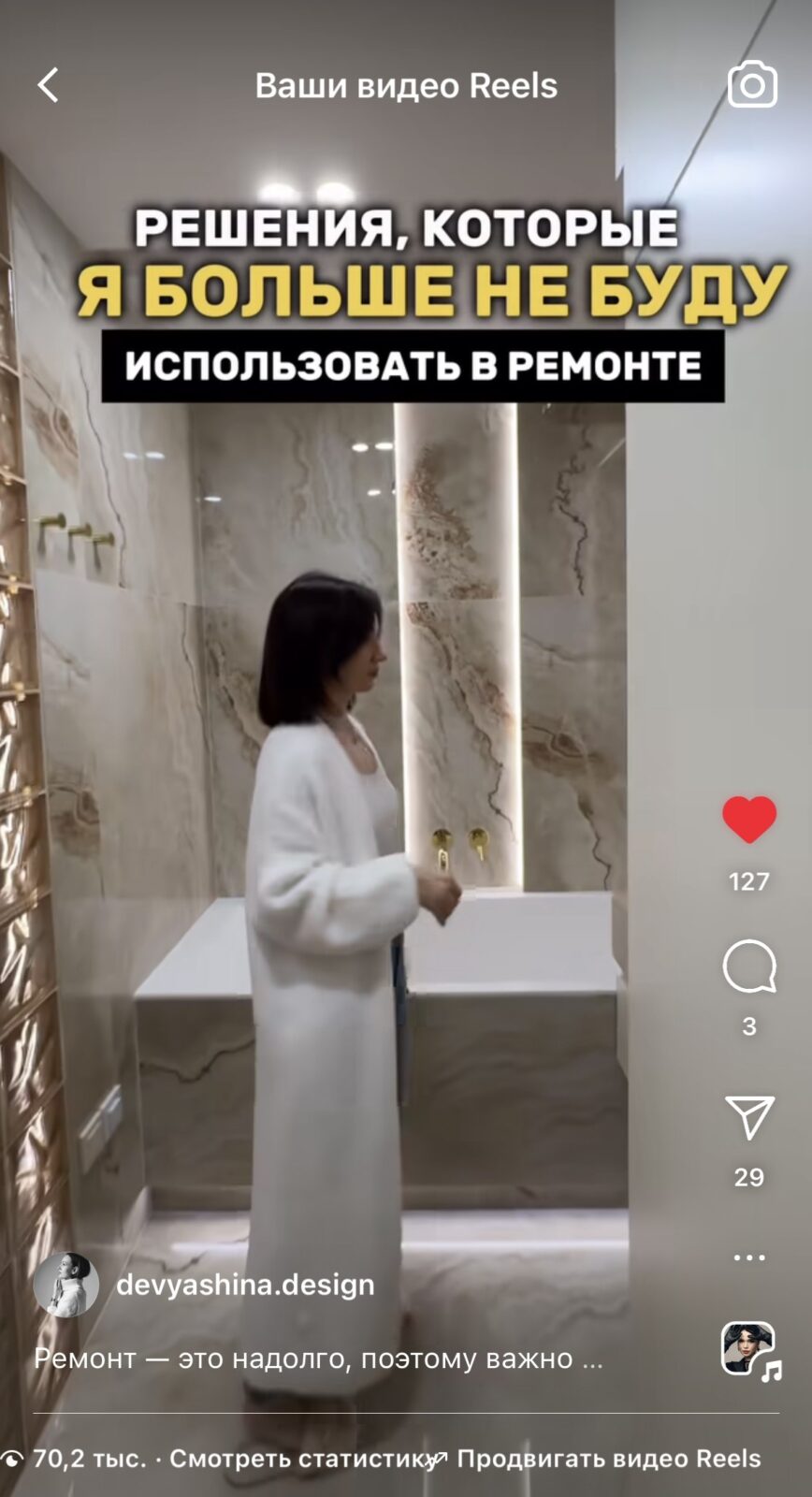812x1497 pixels.
Task: Open Смотреть статистику insights
Action: (x=301, y=1459)
